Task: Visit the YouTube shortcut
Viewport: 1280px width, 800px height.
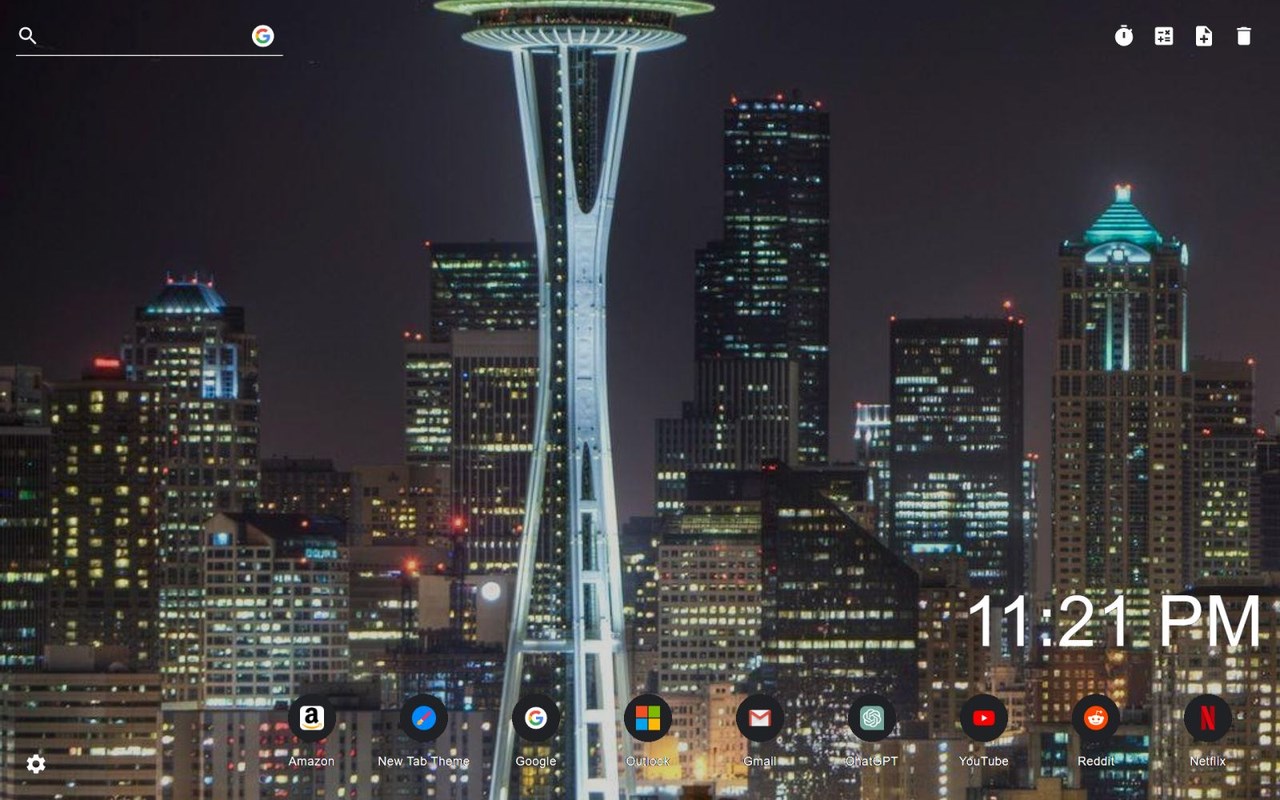Action: click(984, 718)
